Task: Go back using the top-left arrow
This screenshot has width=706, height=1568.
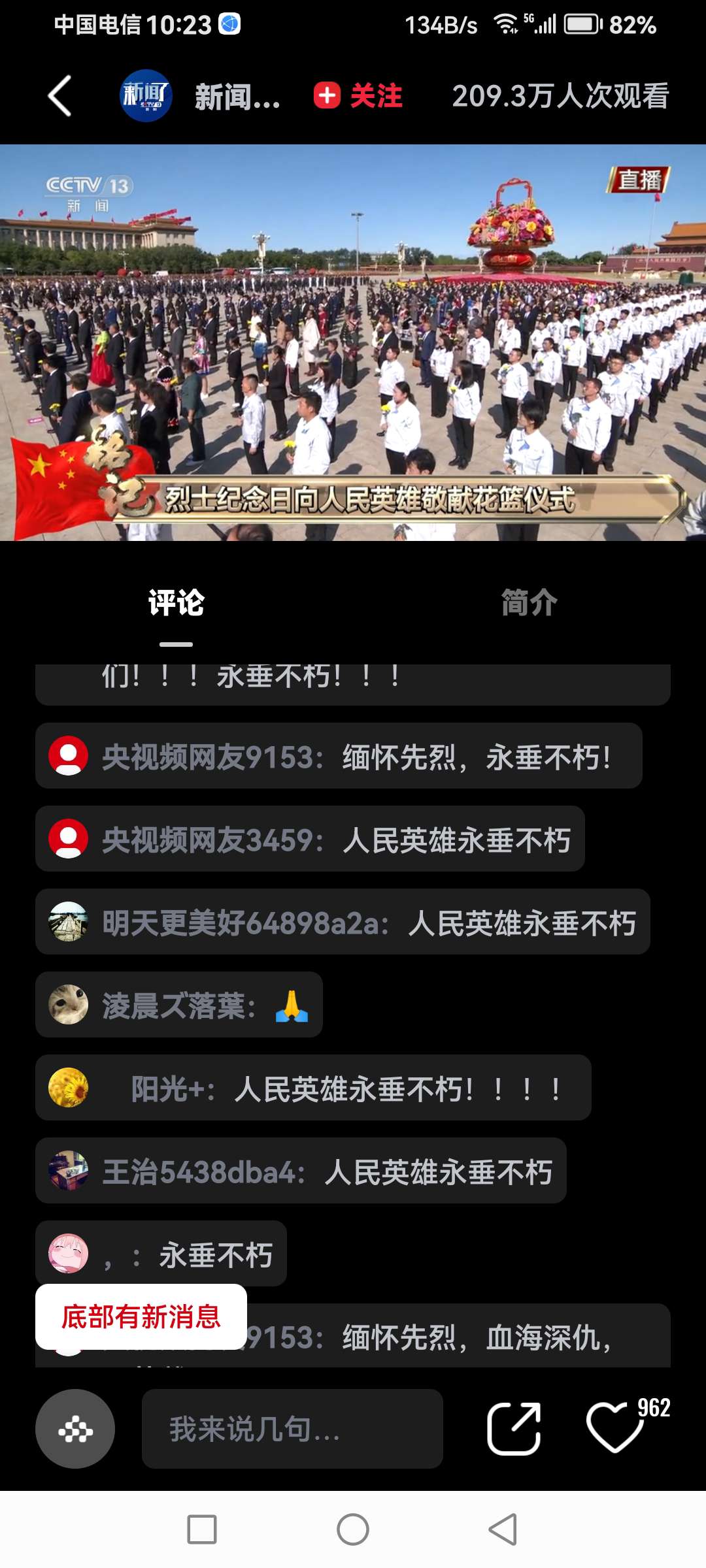Action: click(x=60, y=96)
